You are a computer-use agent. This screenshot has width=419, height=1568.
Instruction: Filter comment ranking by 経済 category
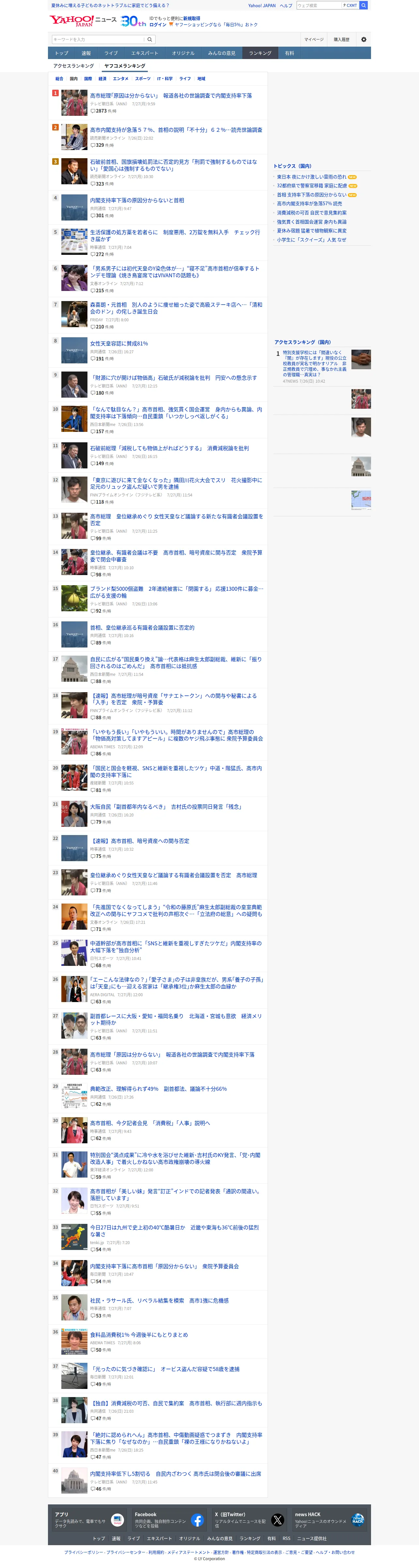tap(102, 79)
